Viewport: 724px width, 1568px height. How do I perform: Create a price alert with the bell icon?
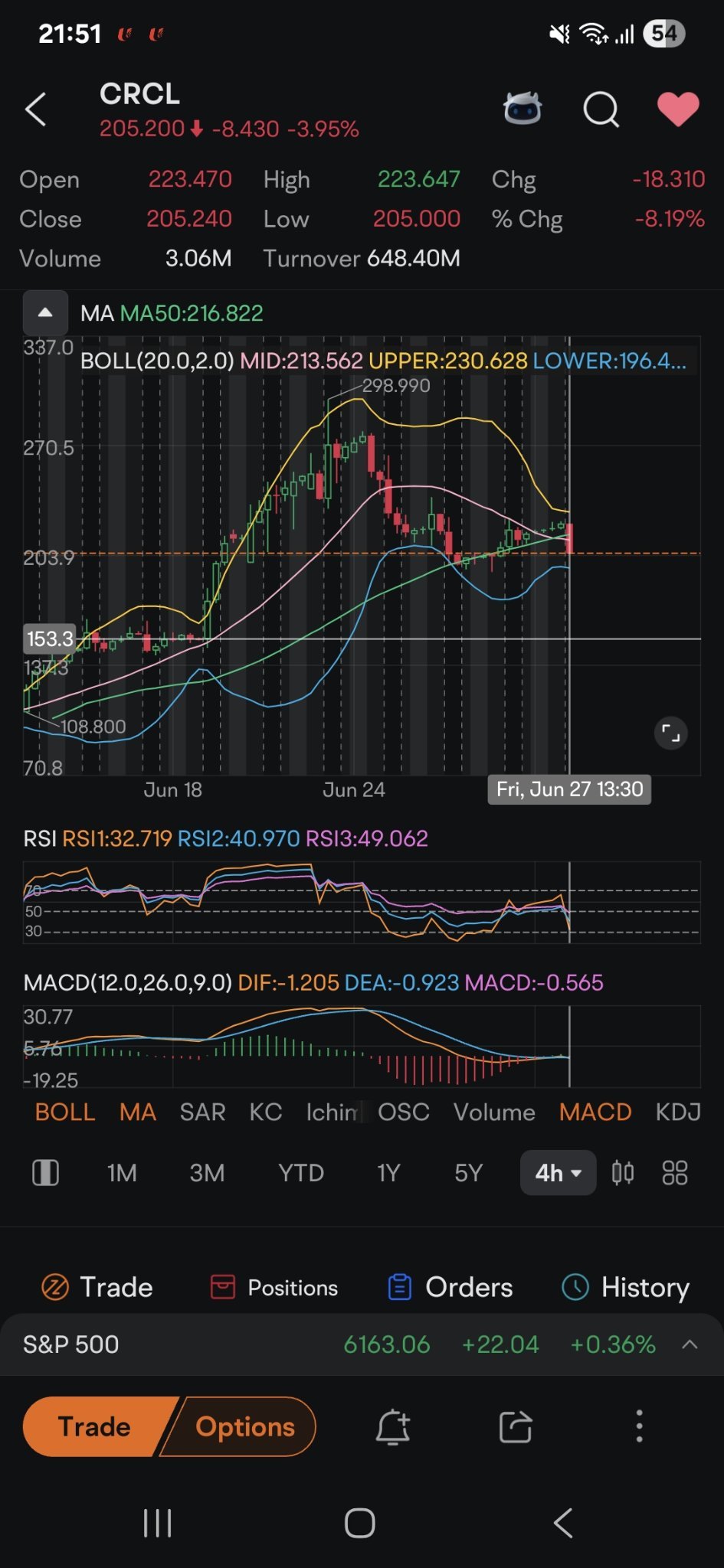[393, 1426]
